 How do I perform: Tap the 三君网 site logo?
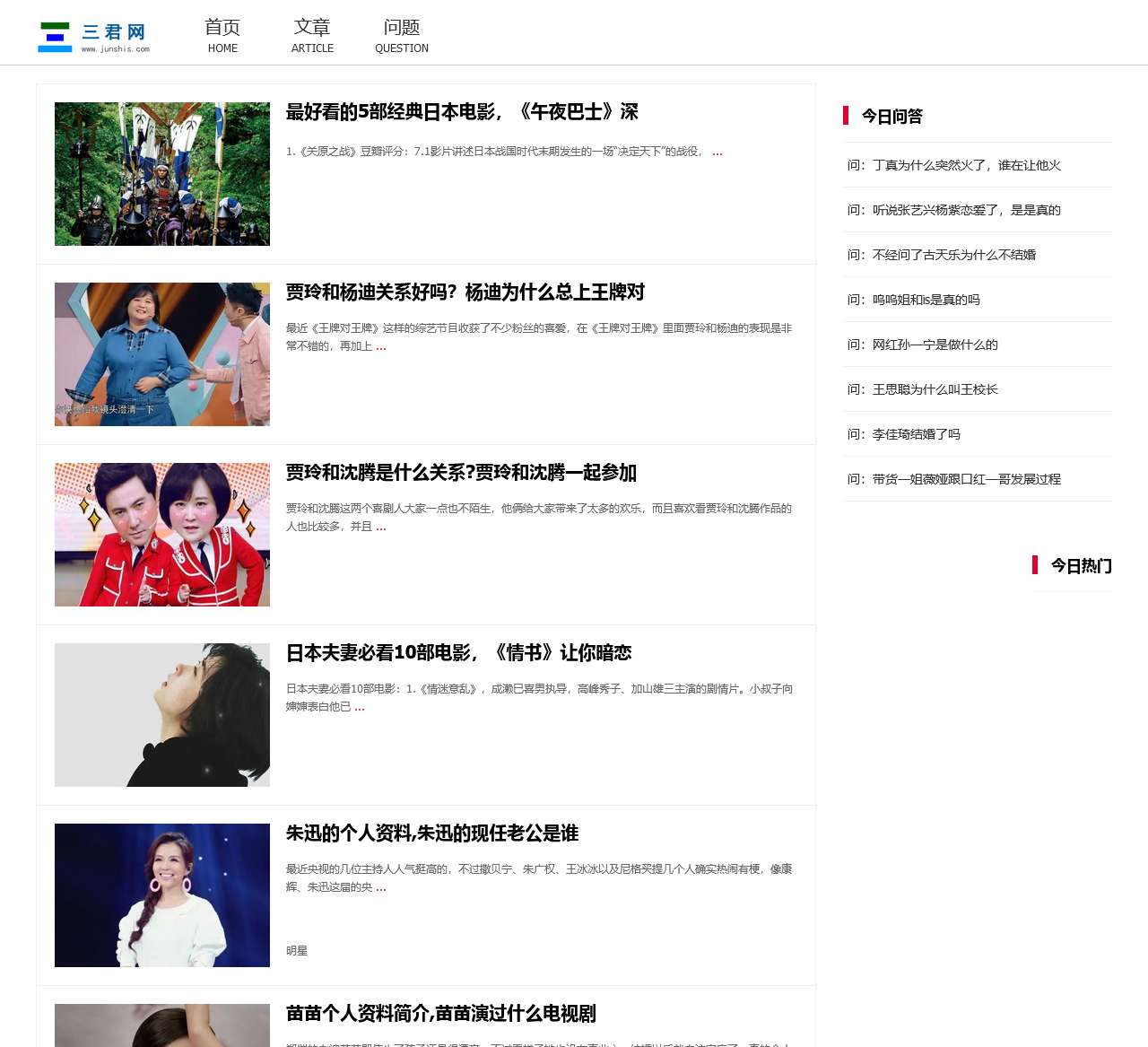94,37
